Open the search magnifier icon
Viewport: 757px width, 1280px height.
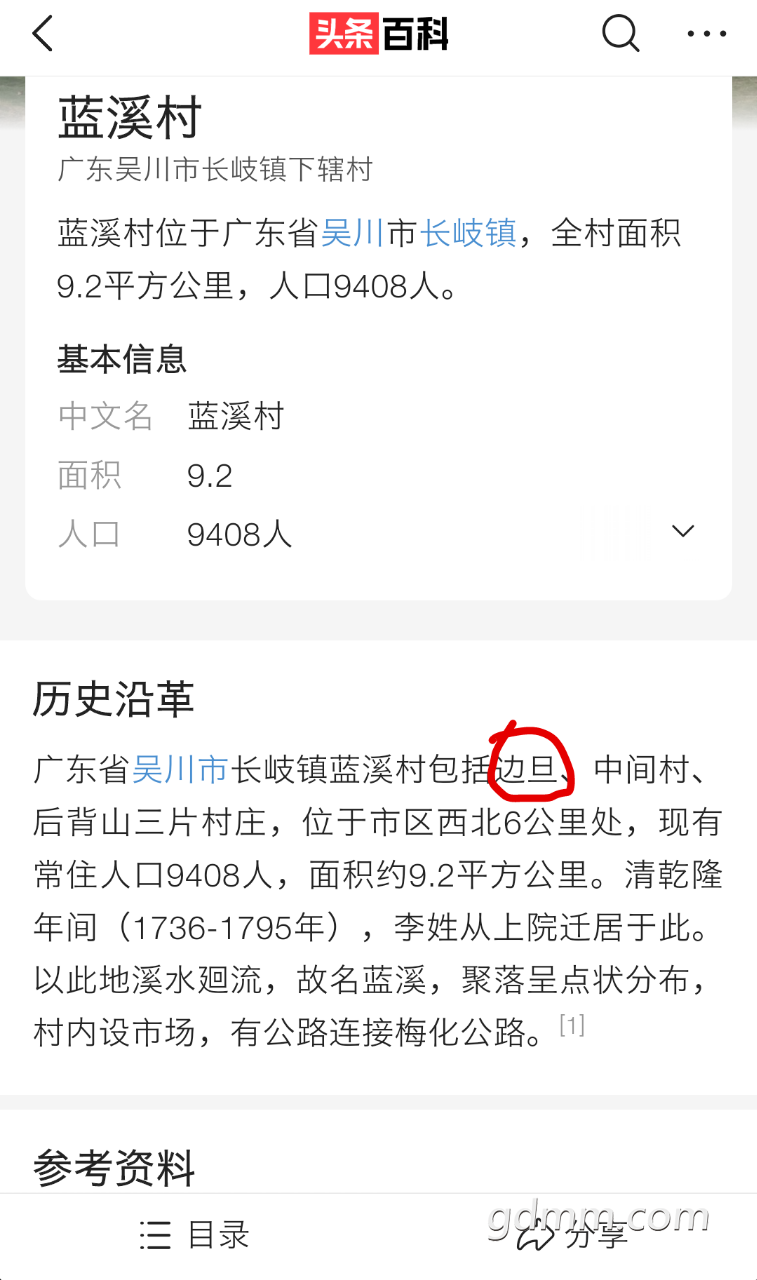pos(620,35)
